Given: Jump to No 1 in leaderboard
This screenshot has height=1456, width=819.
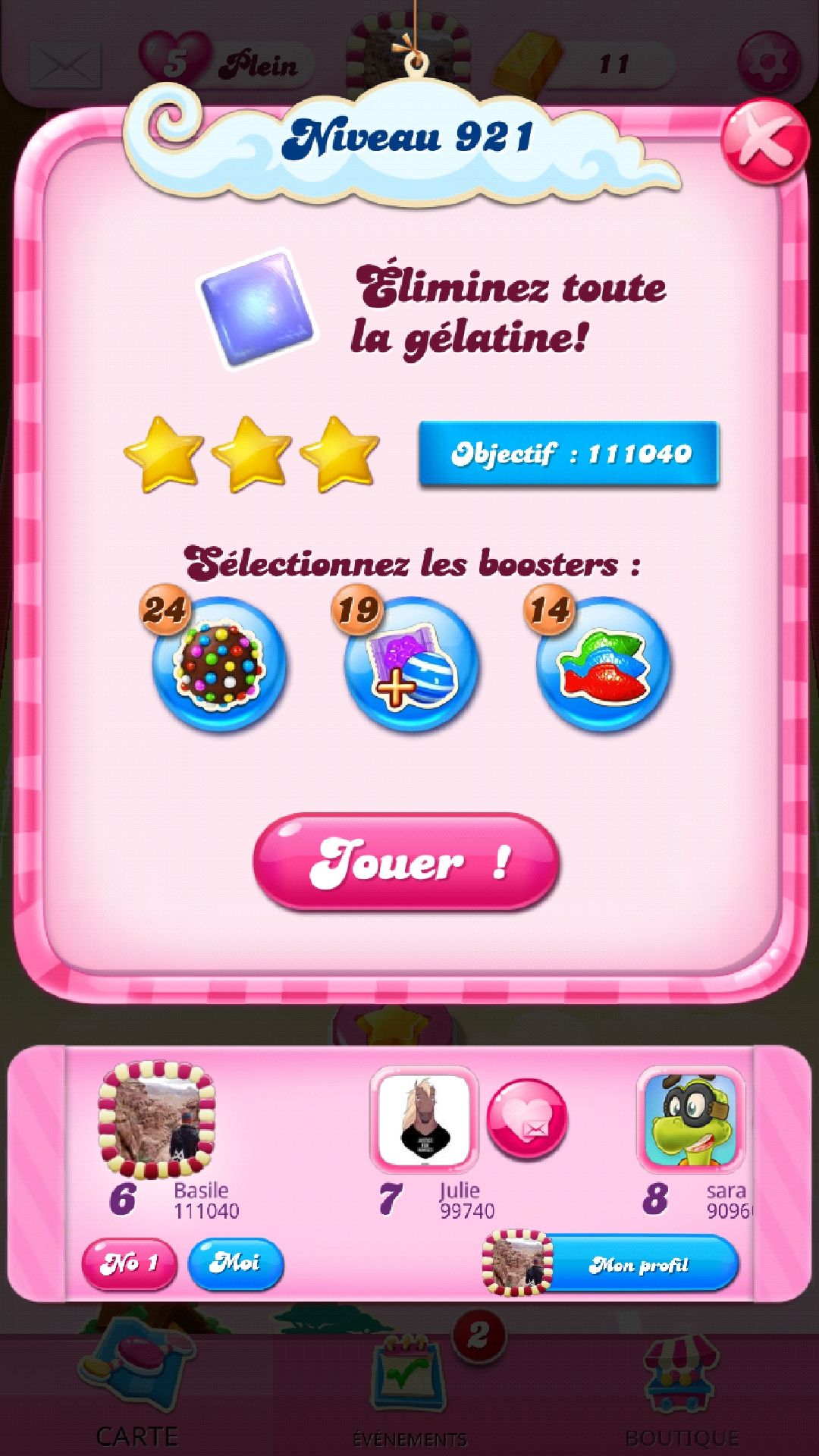Looking at the screenshot, I should (129, 1263).
